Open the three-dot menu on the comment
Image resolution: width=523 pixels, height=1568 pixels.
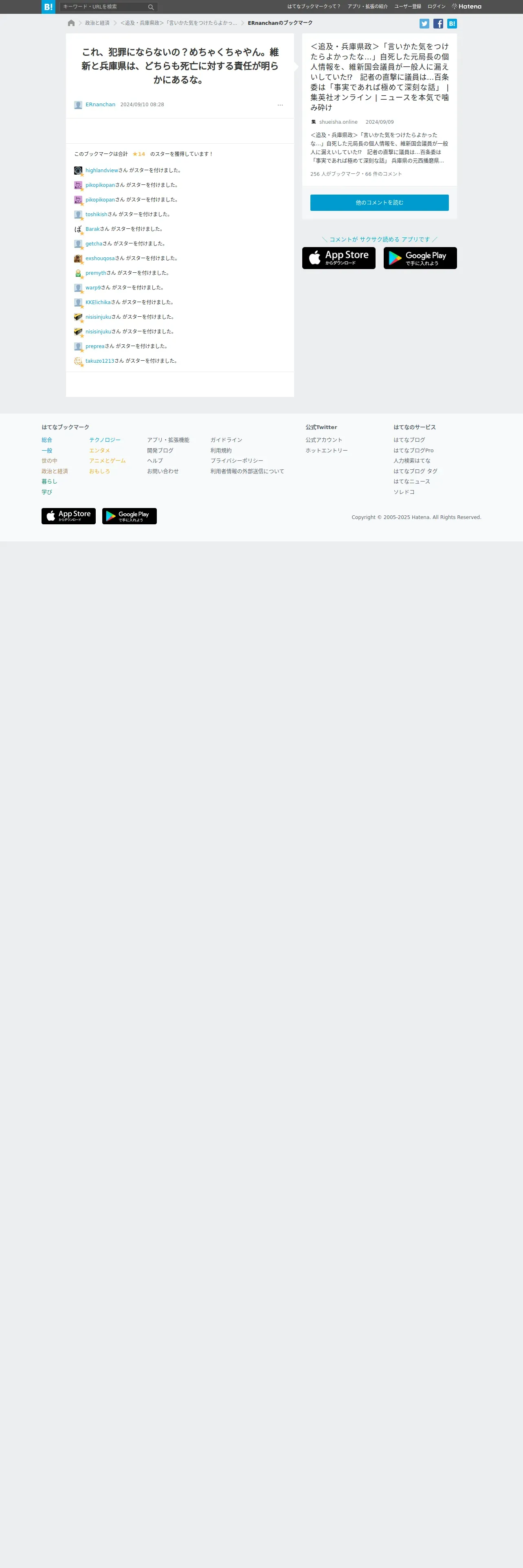point(280,105)
